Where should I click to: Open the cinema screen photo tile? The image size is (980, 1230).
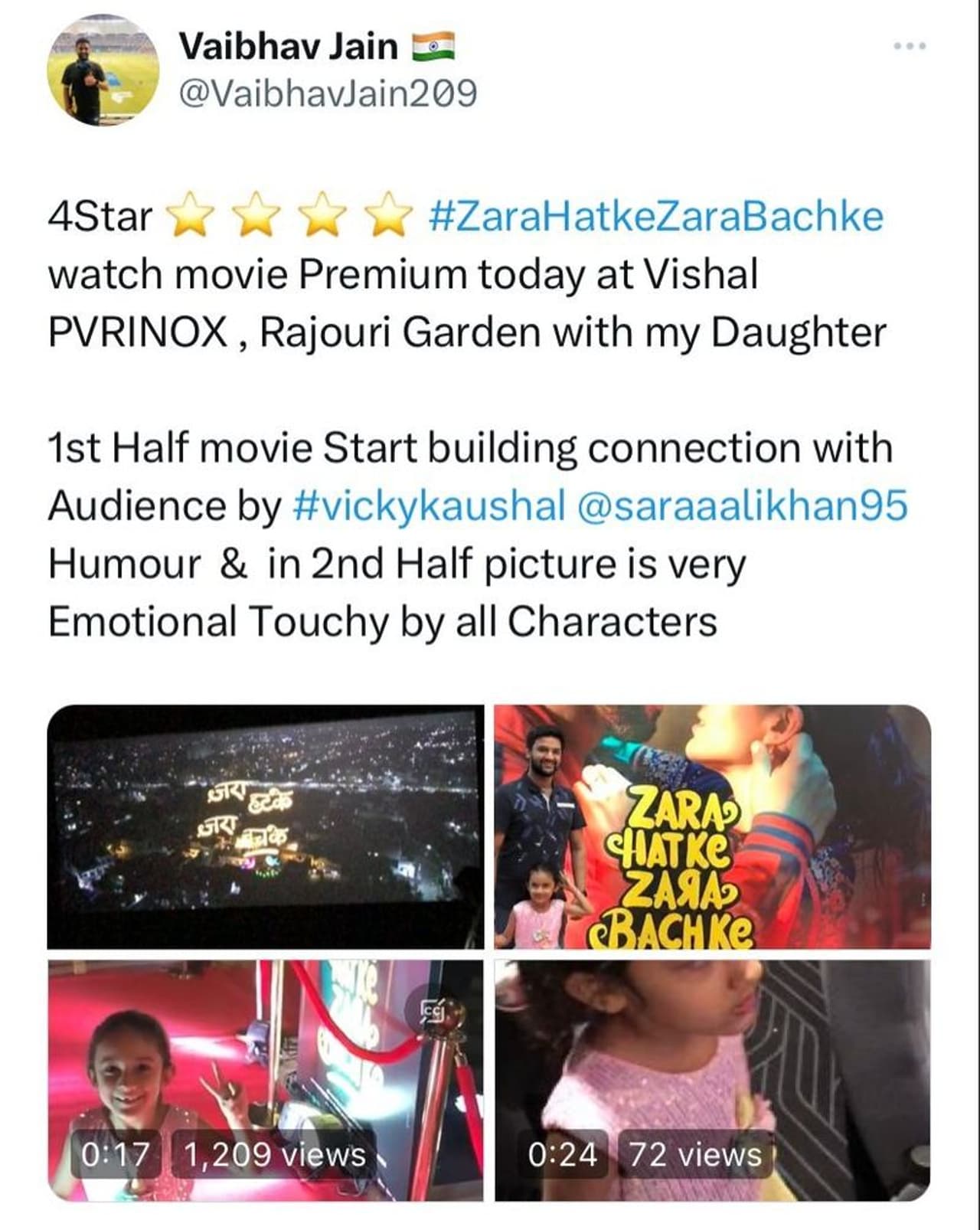(265, 826)
